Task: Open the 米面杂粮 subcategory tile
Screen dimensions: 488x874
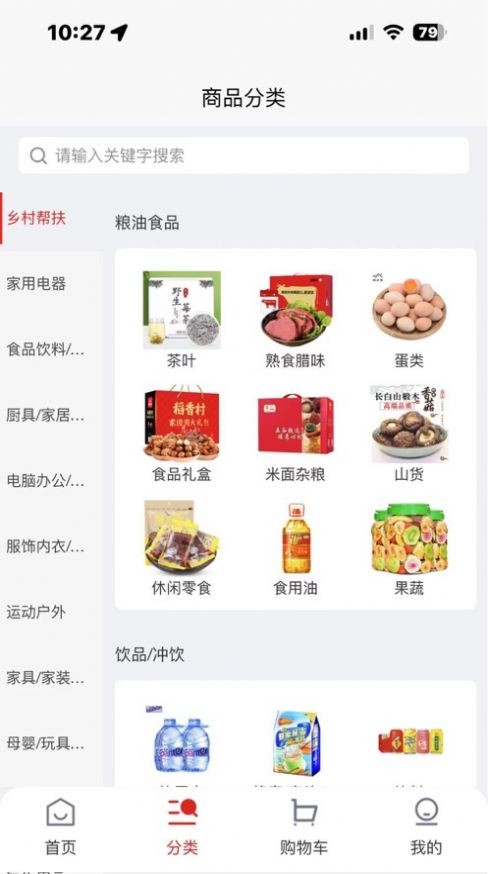Action: pyautogui.click(x=295, y=434)
